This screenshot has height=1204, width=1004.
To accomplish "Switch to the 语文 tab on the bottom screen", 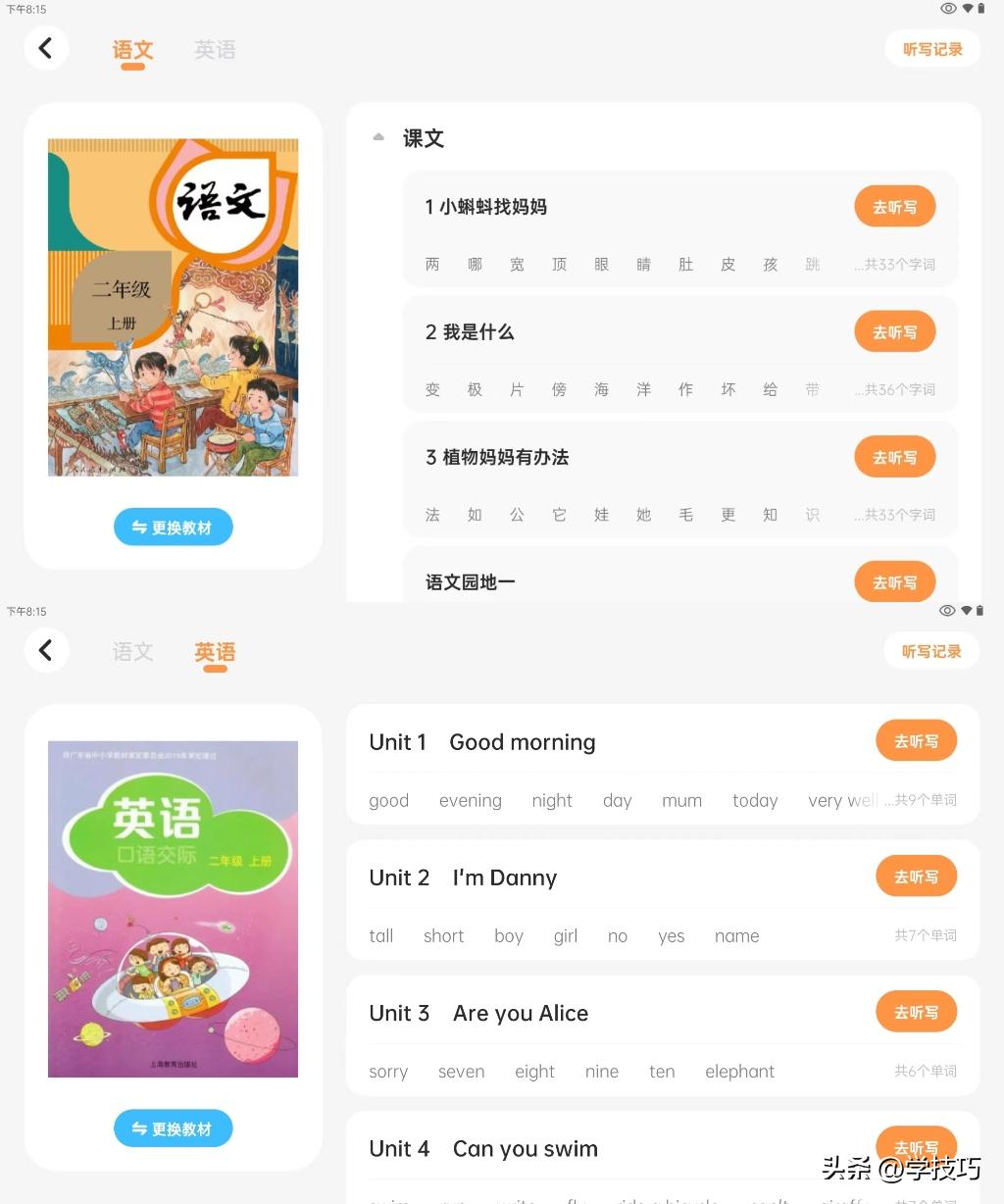I will [x=132, y=651].
